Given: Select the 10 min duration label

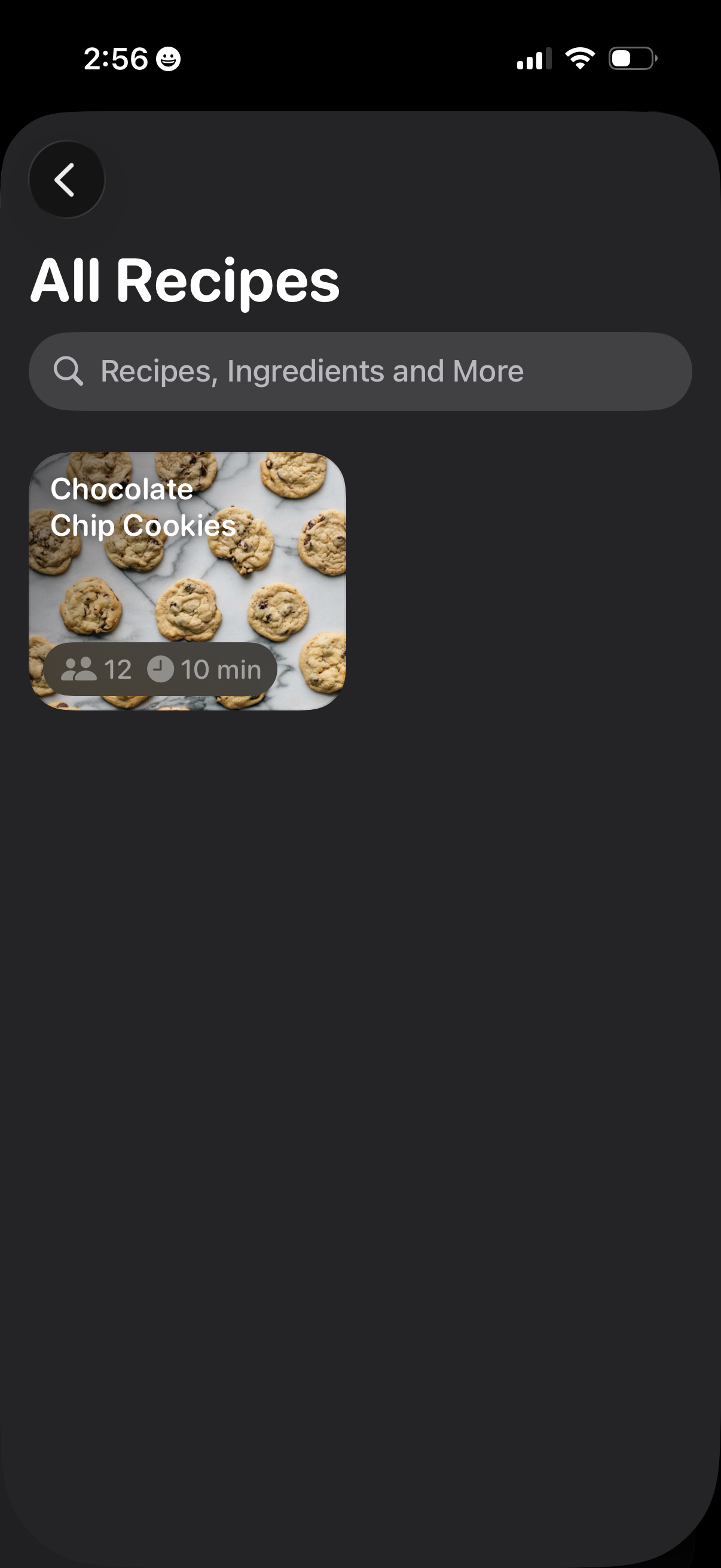Looking at the screenshot, I should 220,668.
